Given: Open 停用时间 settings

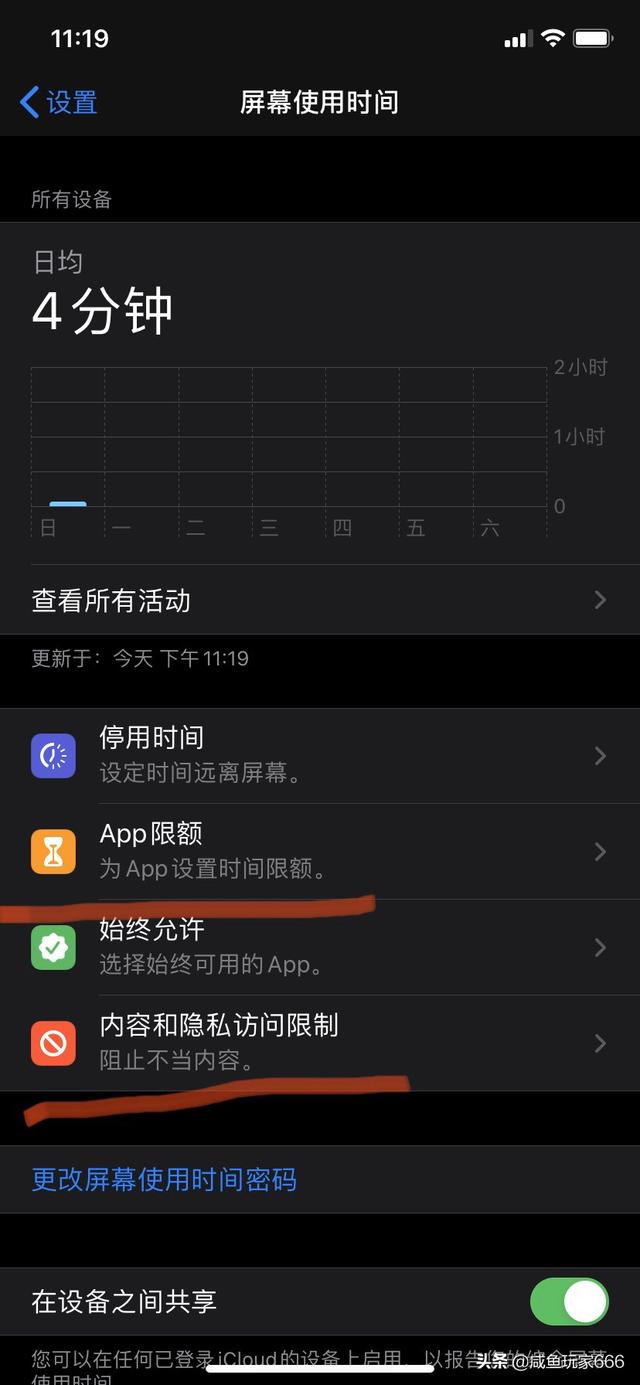Looking at the screenshot, I should click(320, 756).
